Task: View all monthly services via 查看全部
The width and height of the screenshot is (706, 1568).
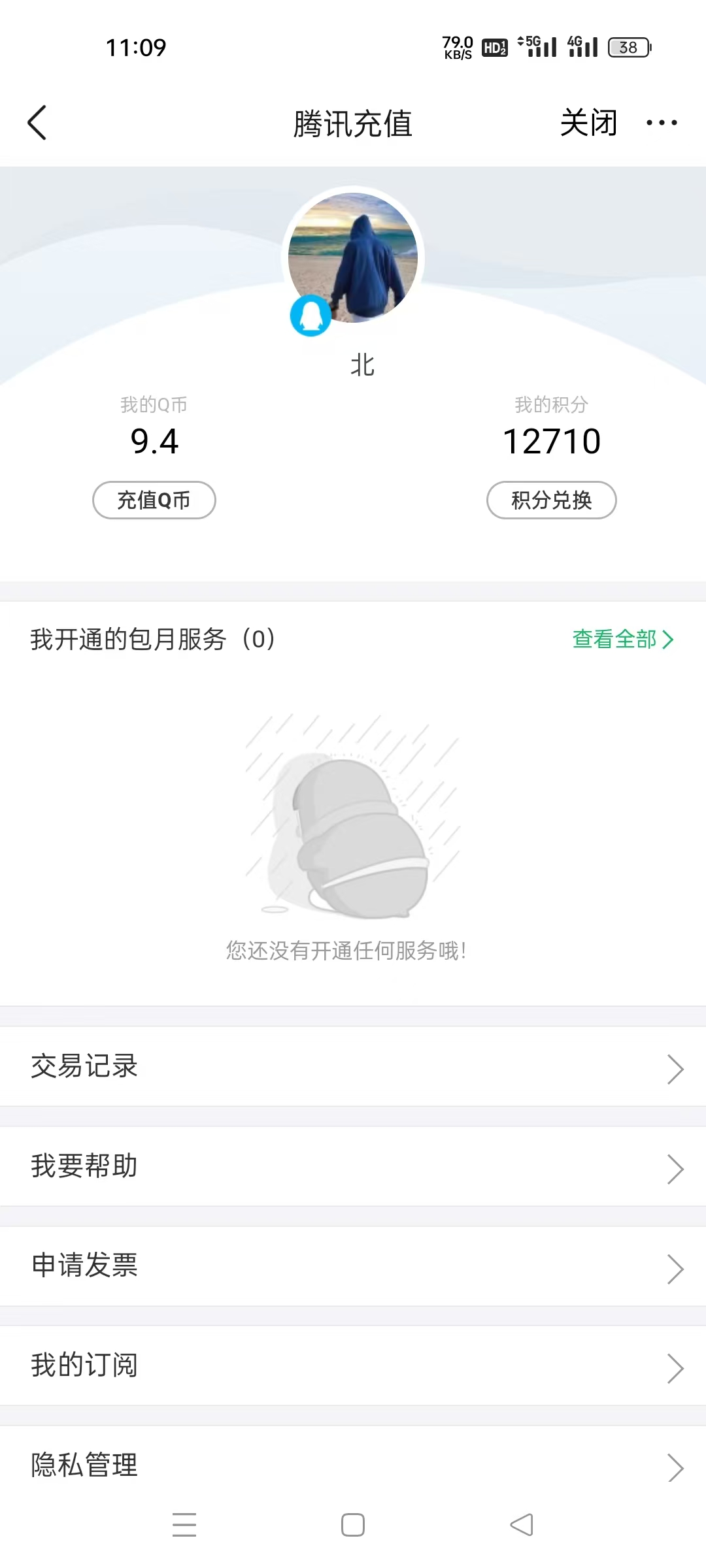Action: (622, 639)
